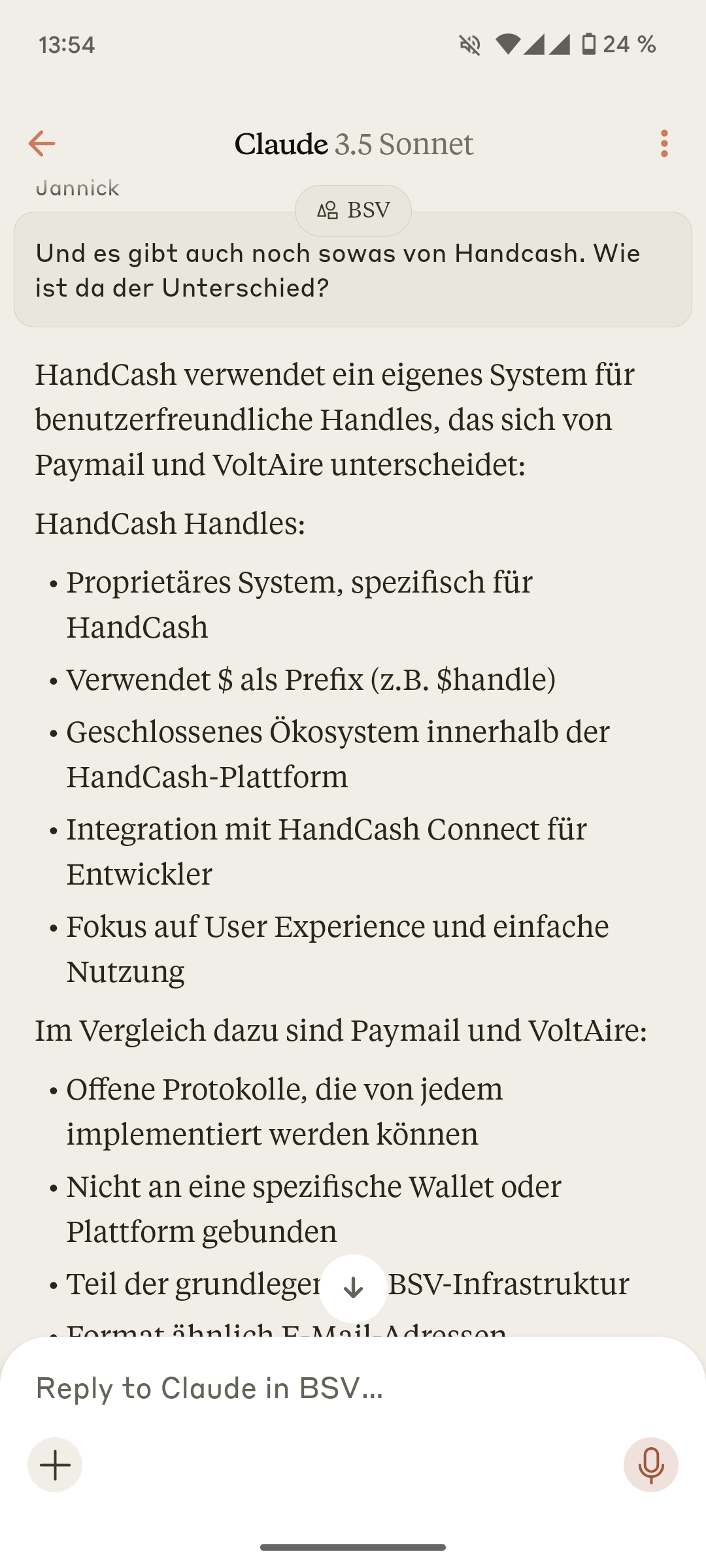Jump to bottom with the down-arrow button
Image resolution: width=706 pixels, height=1568 pixels.
pyautogui.click(x=353, y=1288)
